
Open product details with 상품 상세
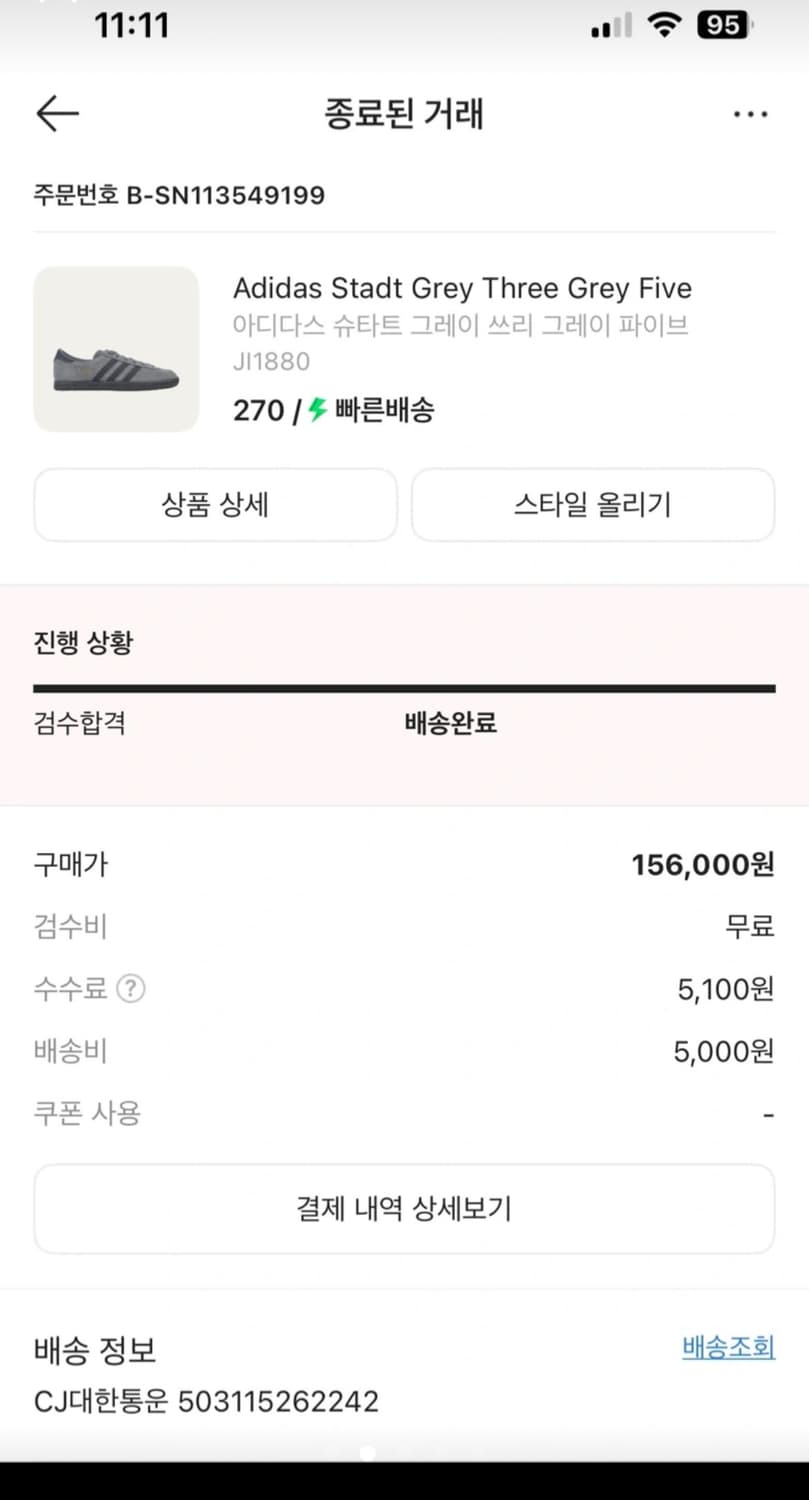[x=215, y=505]
